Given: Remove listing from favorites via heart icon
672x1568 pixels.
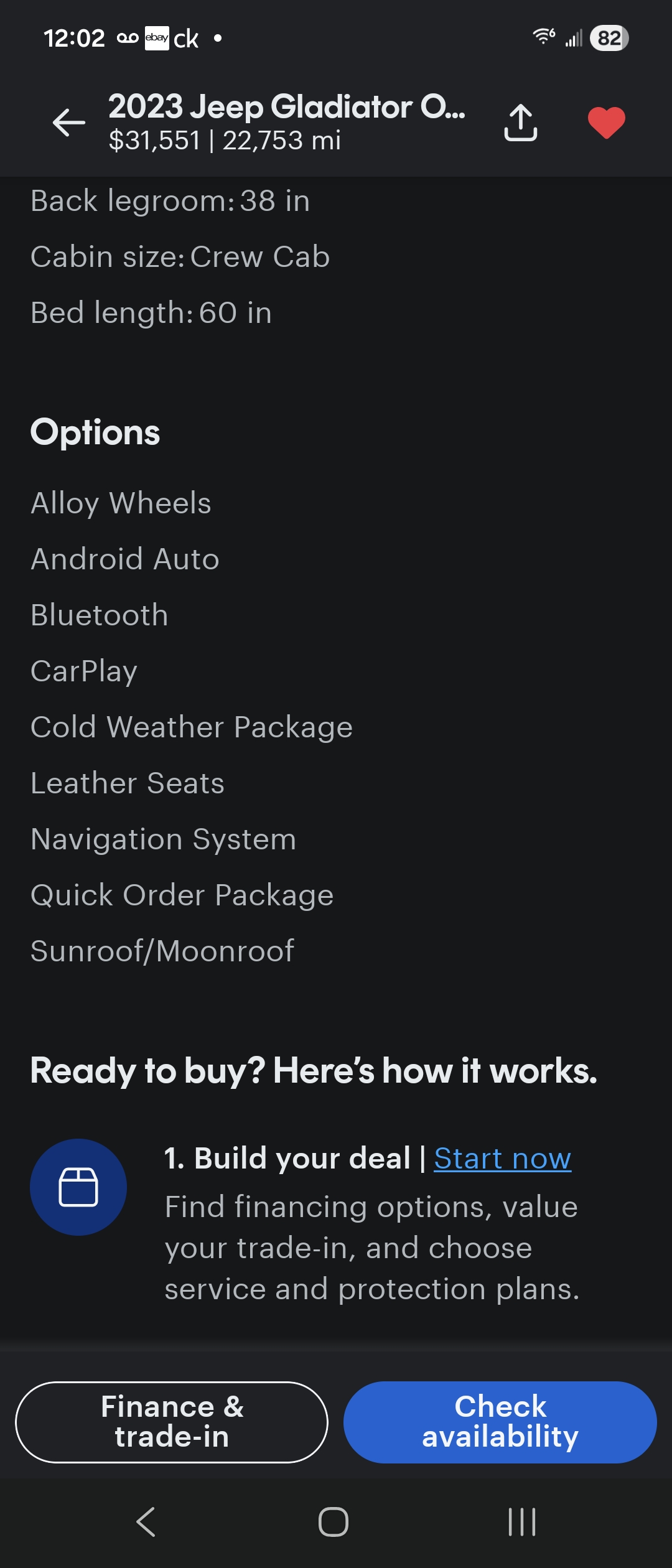Looking at the screenshot, I should [606, 123].
